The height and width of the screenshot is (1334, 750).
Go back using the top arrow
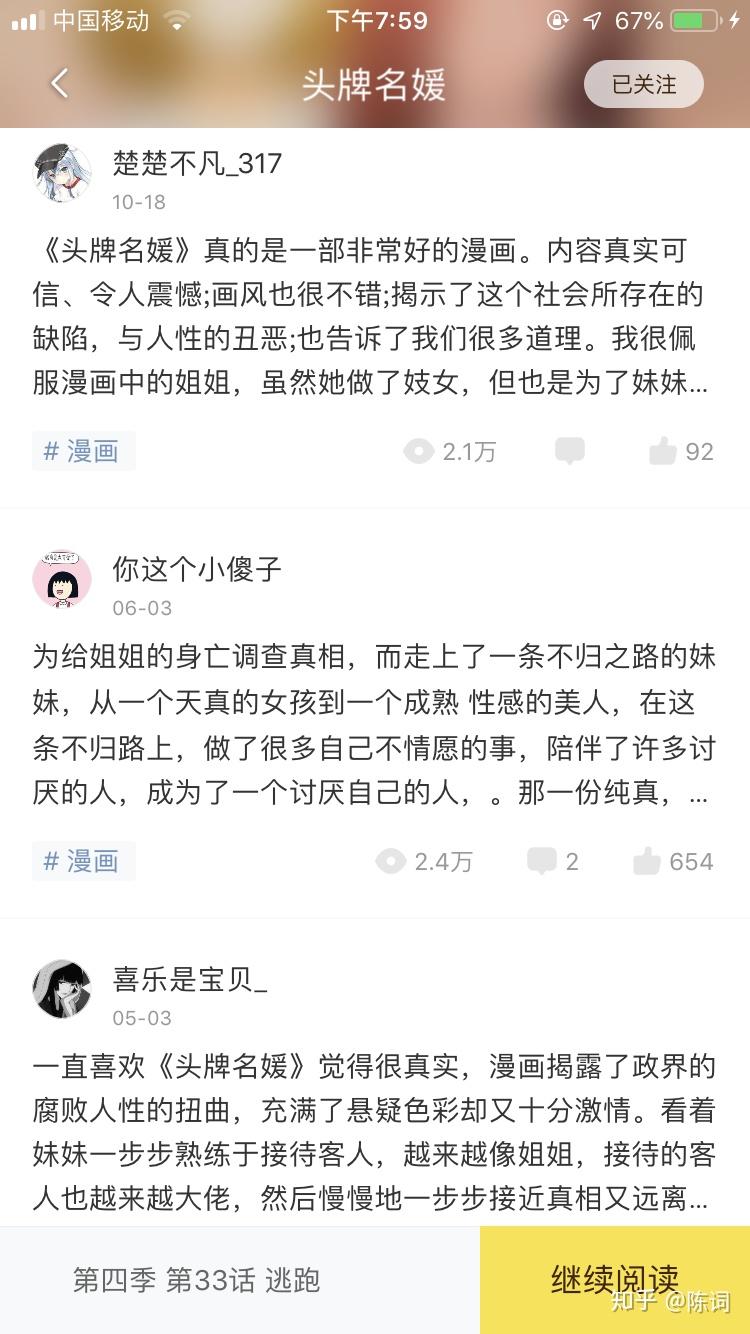[x=60, y=84]
